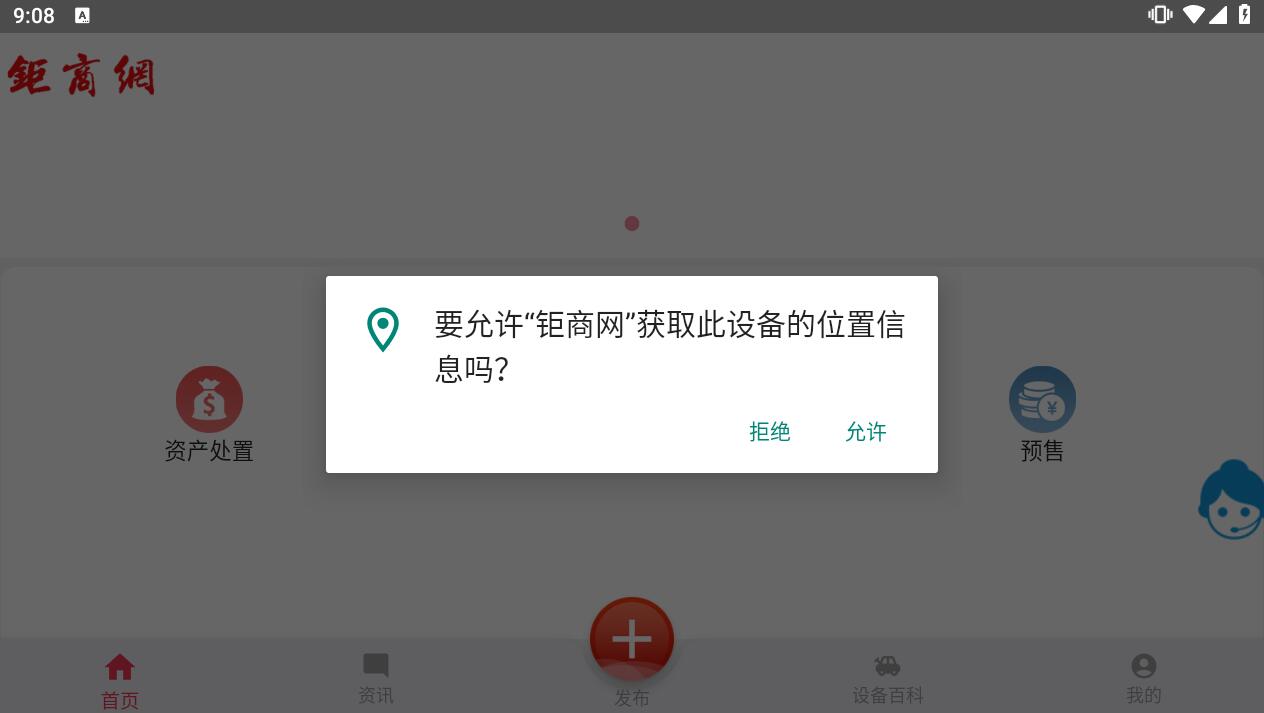Allow 钜商网 to access device location
Image resolution: width=1264 pixels, height=713 pixels.
coord(866,432)
